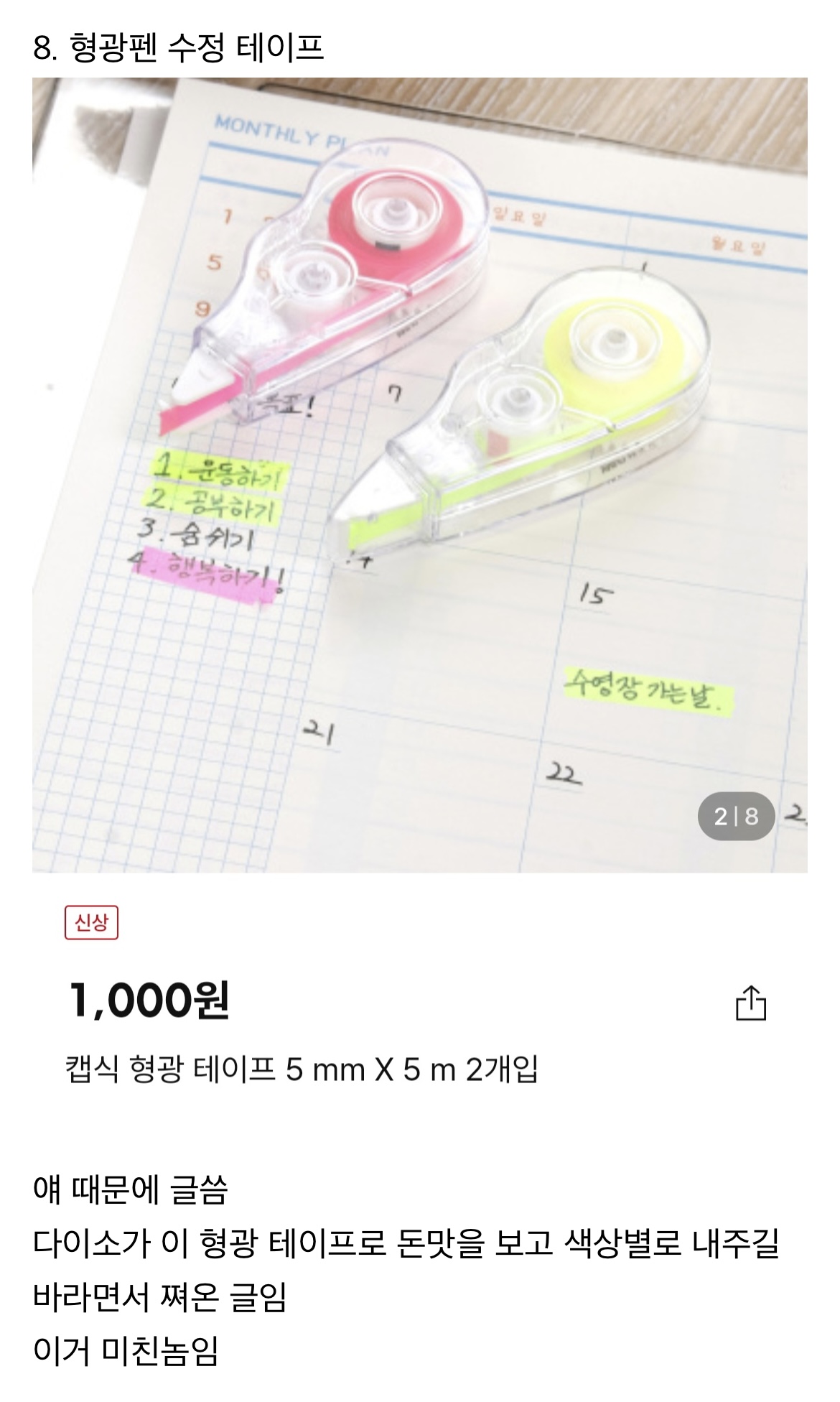Viewport: 840px width, 1402px height.
Task: Open the highlighter correction tape product image
Action: click(419, 474)
